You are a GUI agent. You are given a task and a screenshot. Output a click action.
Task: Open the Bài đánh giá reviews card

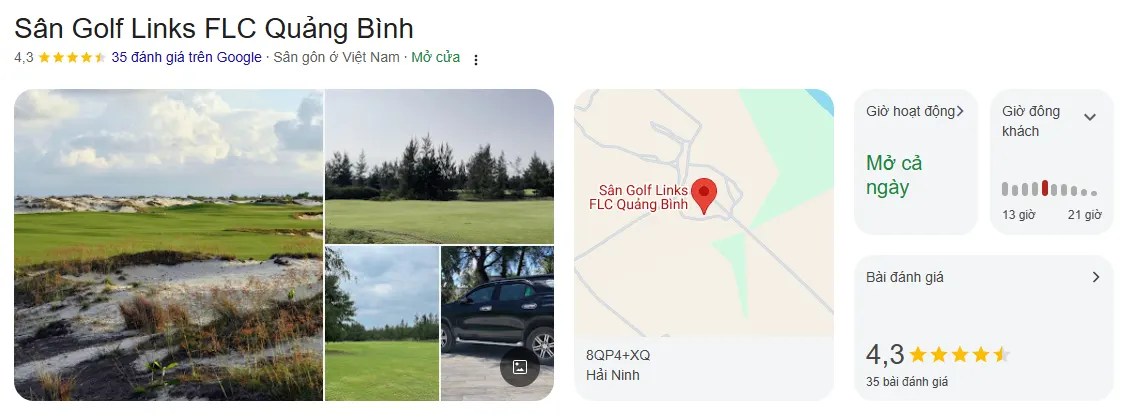[x=984, y=328]
